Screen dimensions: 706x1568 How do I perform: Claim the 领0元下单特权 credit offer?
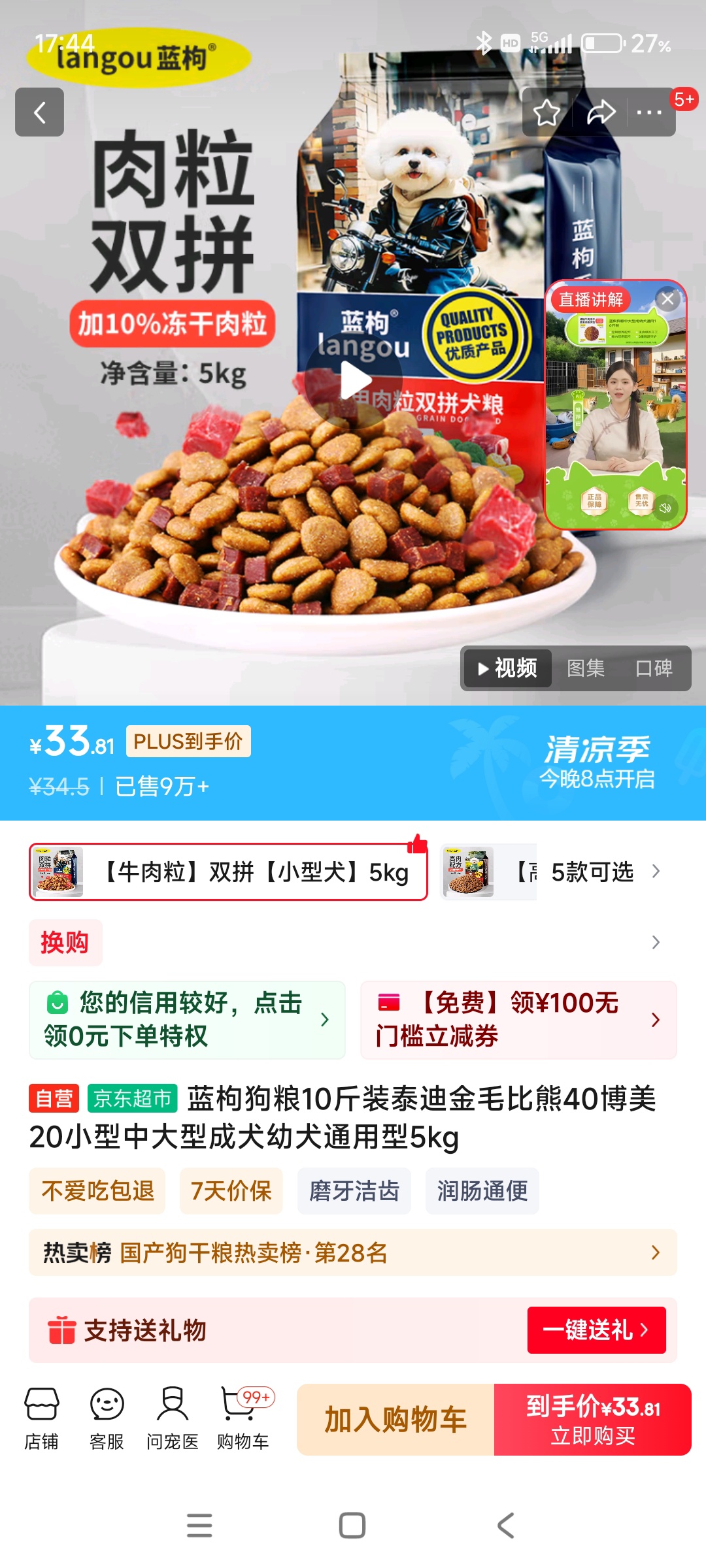coord(186,1020)
